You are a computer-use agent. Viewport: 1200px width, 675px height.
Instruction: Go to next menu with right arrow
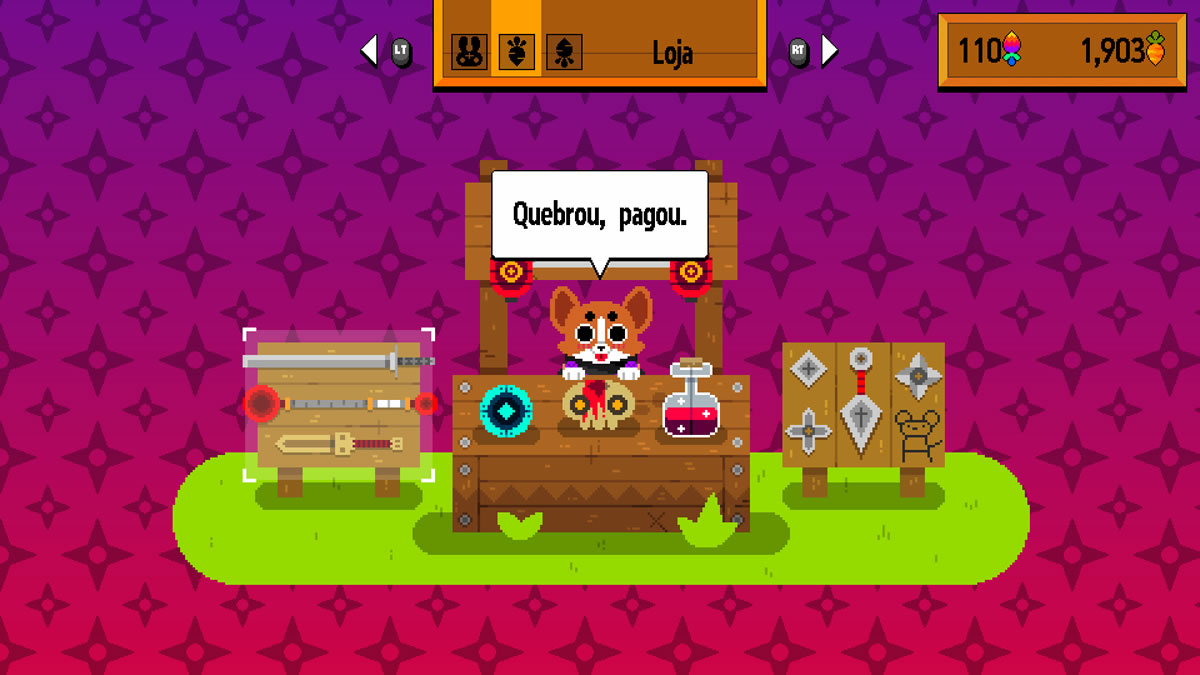[x=829, y=50]
